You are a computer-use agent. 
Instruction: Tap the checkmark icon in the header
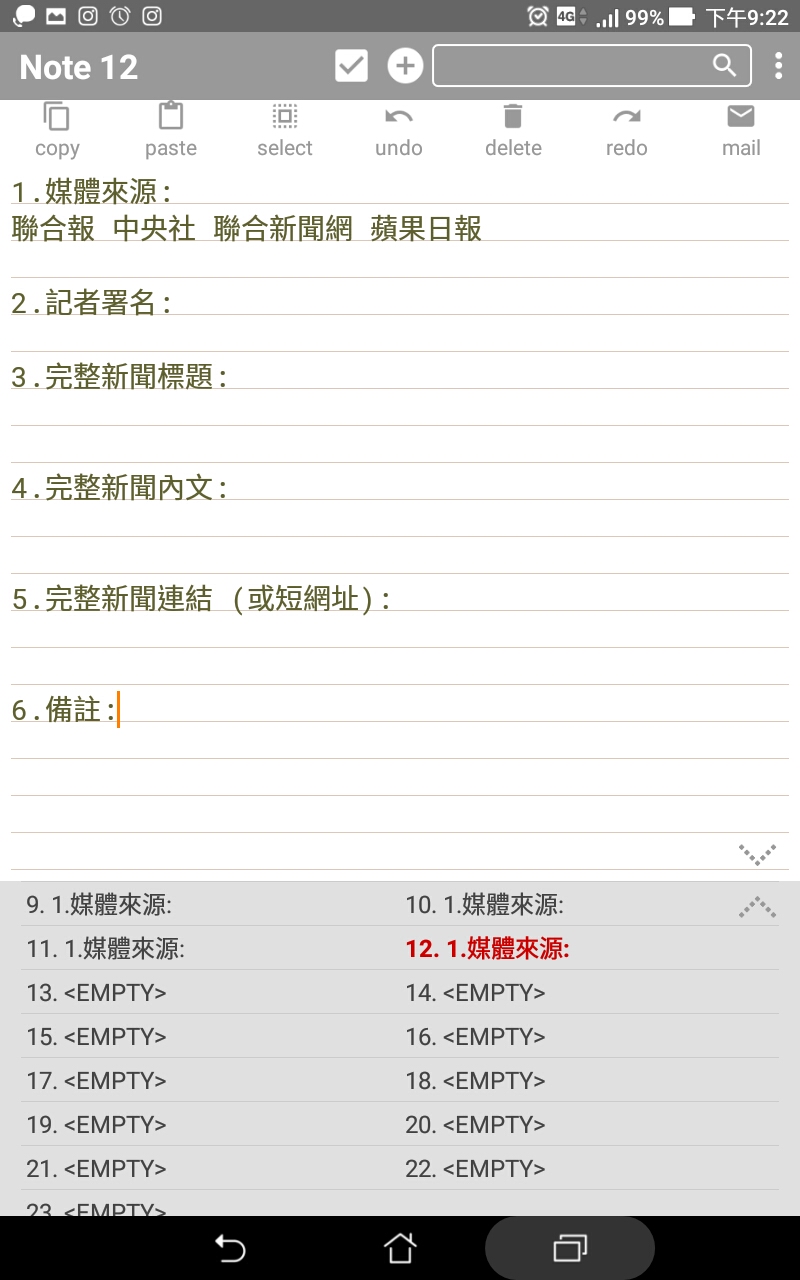pos(351,66)
